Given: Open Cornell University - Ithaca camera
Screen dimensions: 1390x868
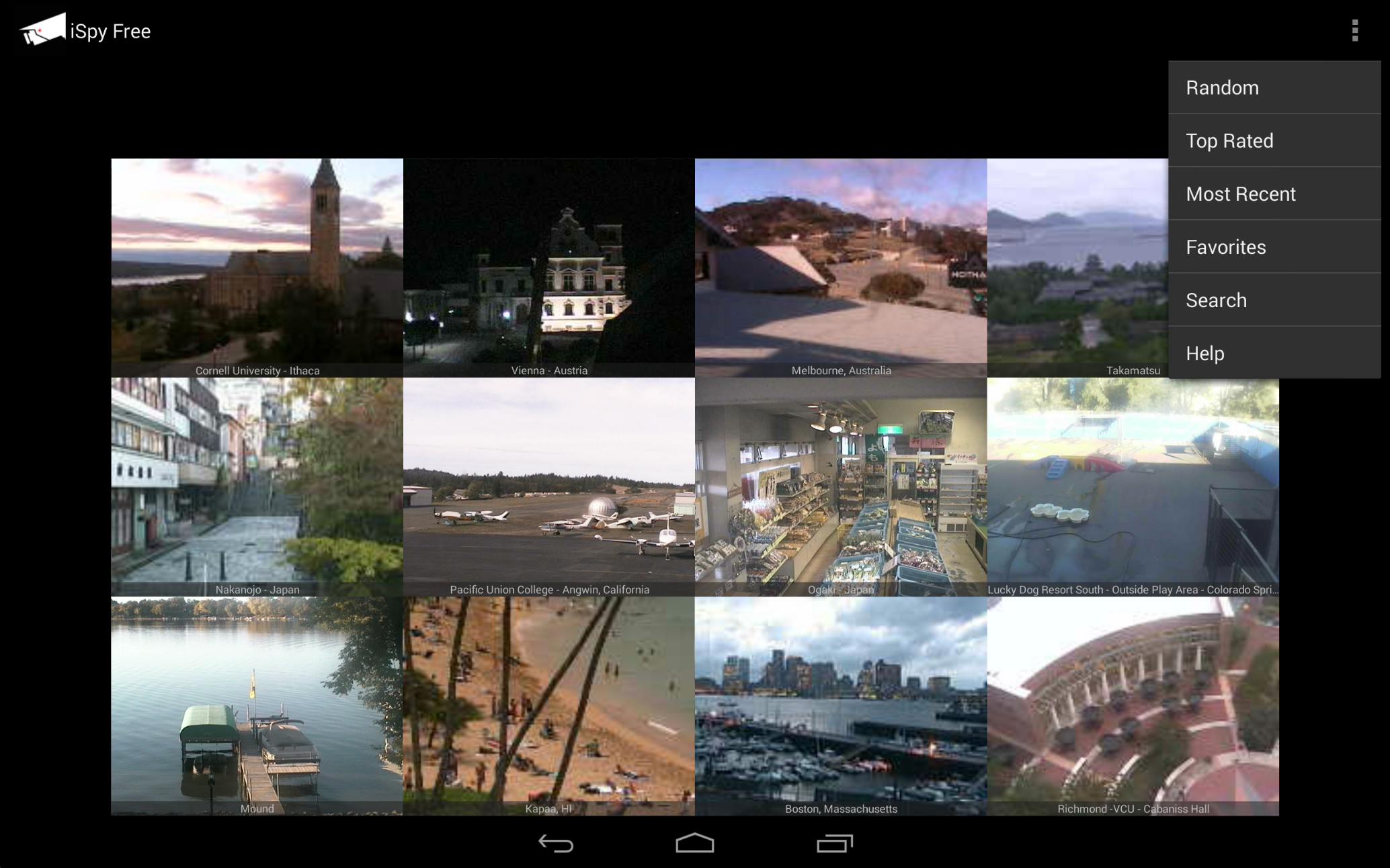Looking at the screenshot, I should click(257, 267).
